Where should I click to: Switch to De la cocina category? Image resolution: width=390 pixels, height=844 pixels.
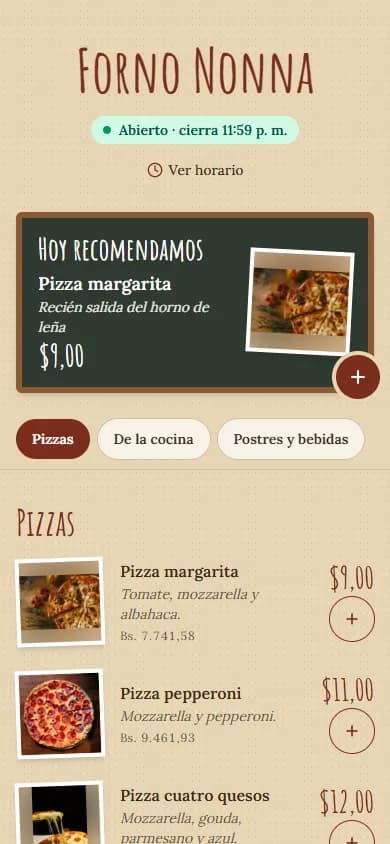(x=153, y=439)
